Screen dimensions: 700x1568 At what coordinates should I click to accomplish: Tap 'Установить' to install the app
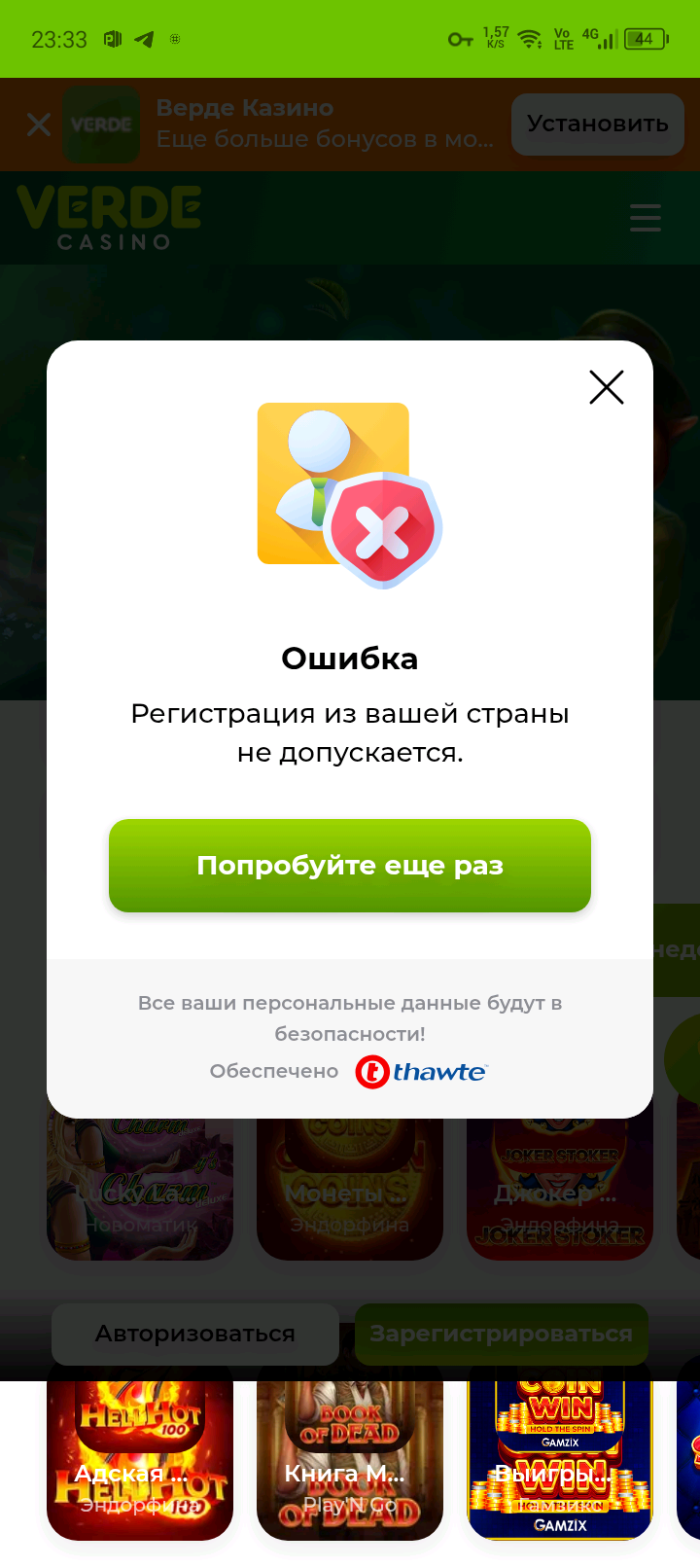tap(597, 125)
